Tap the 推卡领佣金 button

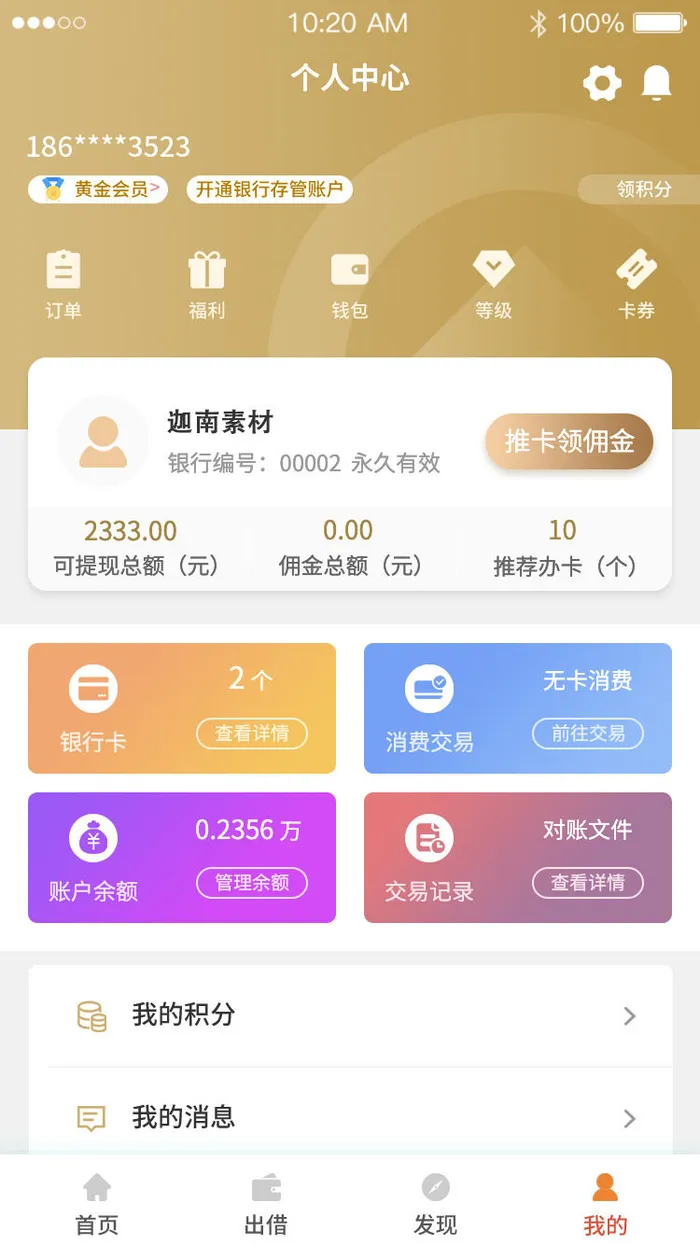569,441
